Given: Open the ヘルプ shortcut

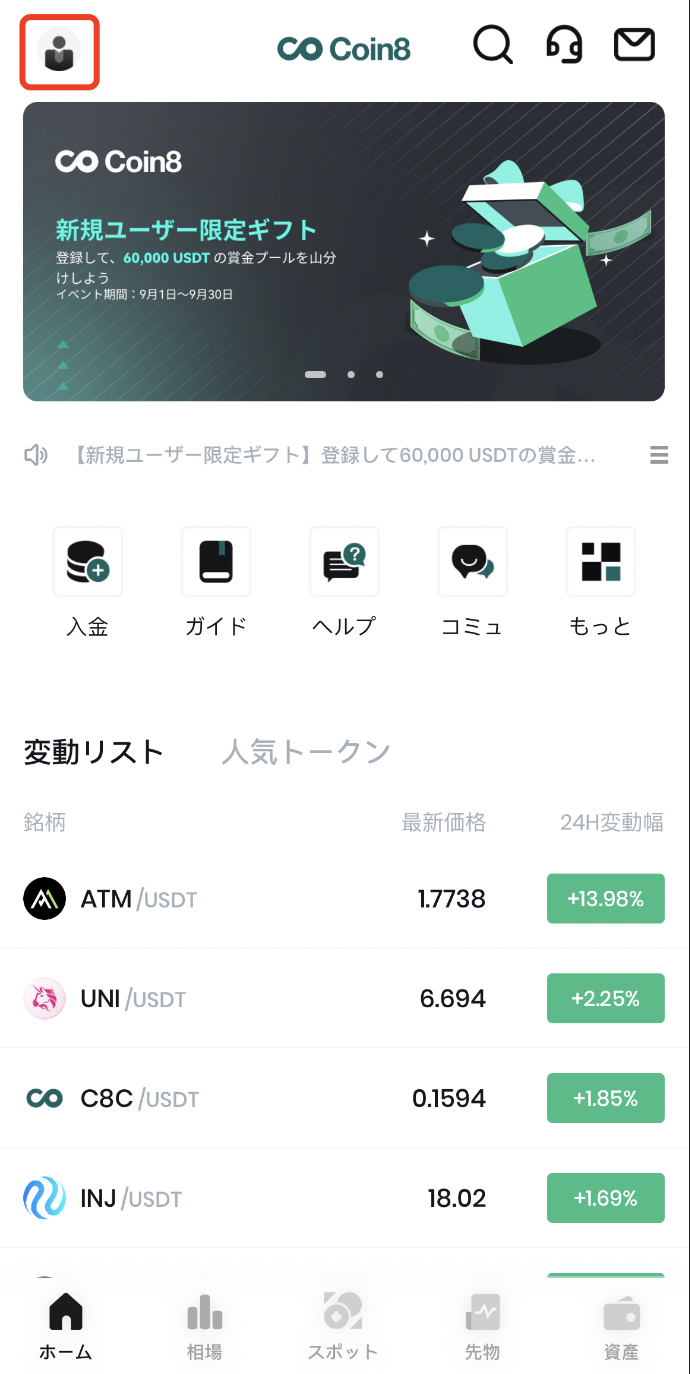Looking at the screenshot, I should tap(344, 582).
